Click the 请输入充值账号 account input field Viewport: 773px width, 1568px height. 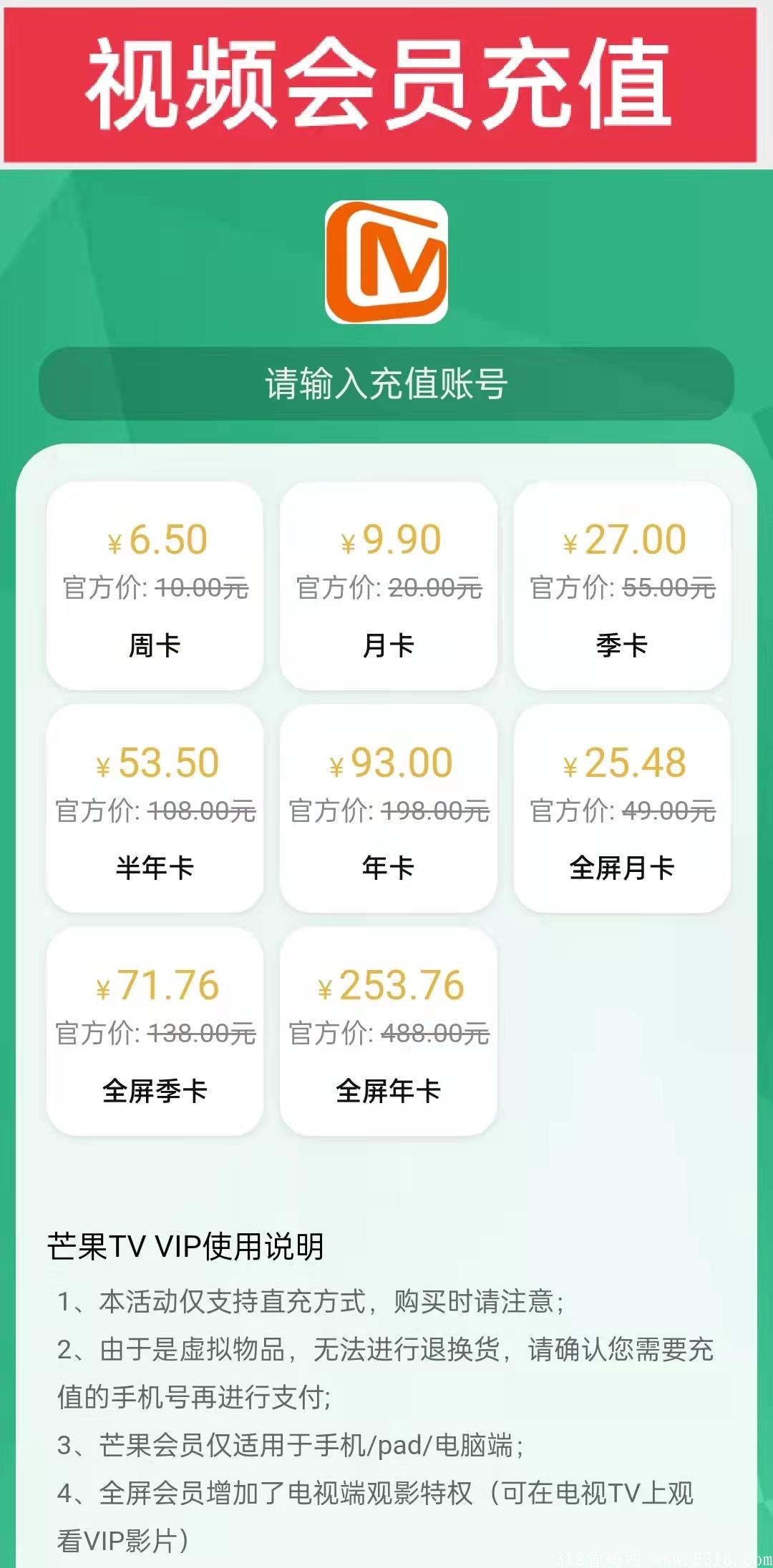386,383
